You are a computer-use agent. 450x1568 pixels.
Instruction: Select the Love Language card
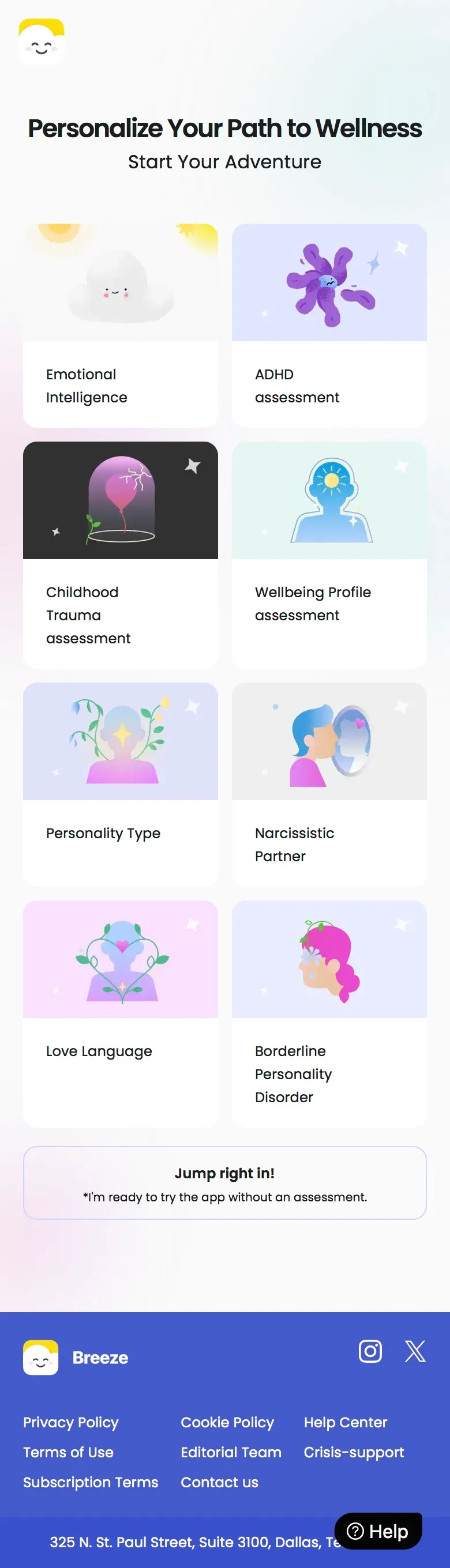120,1013
